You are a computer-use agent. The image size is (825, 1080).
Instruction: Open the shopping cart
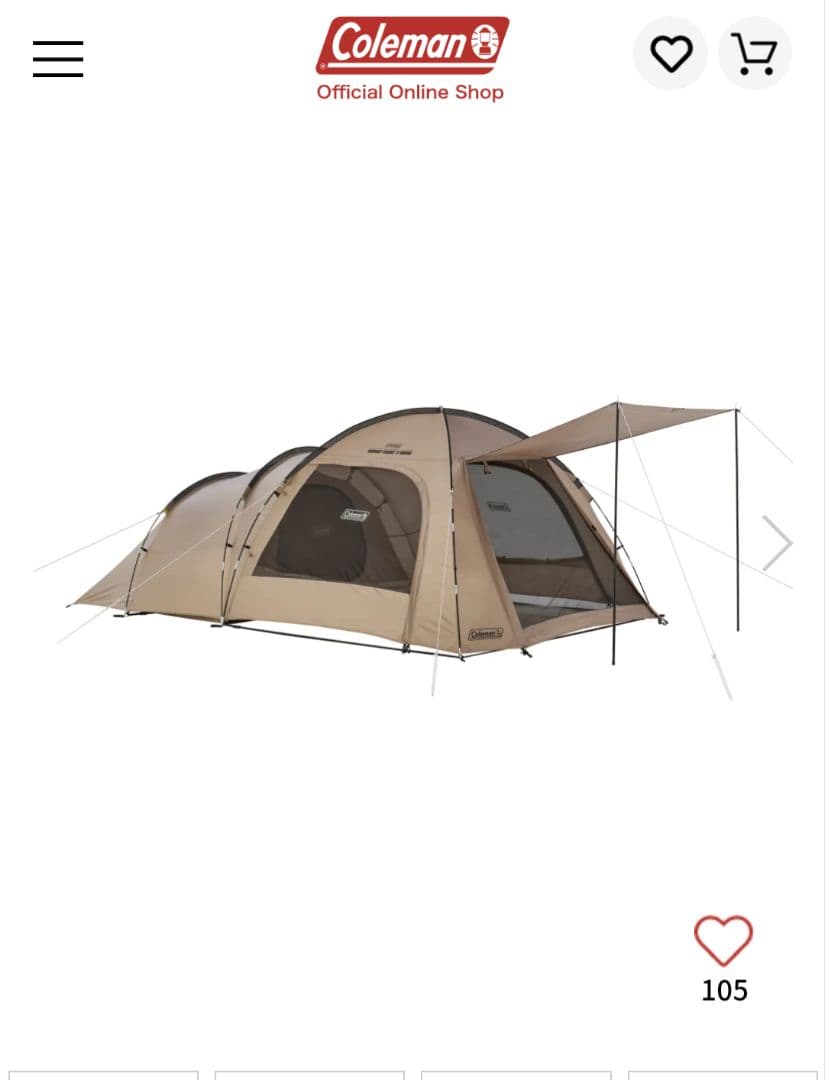click(x=754, y=54)
